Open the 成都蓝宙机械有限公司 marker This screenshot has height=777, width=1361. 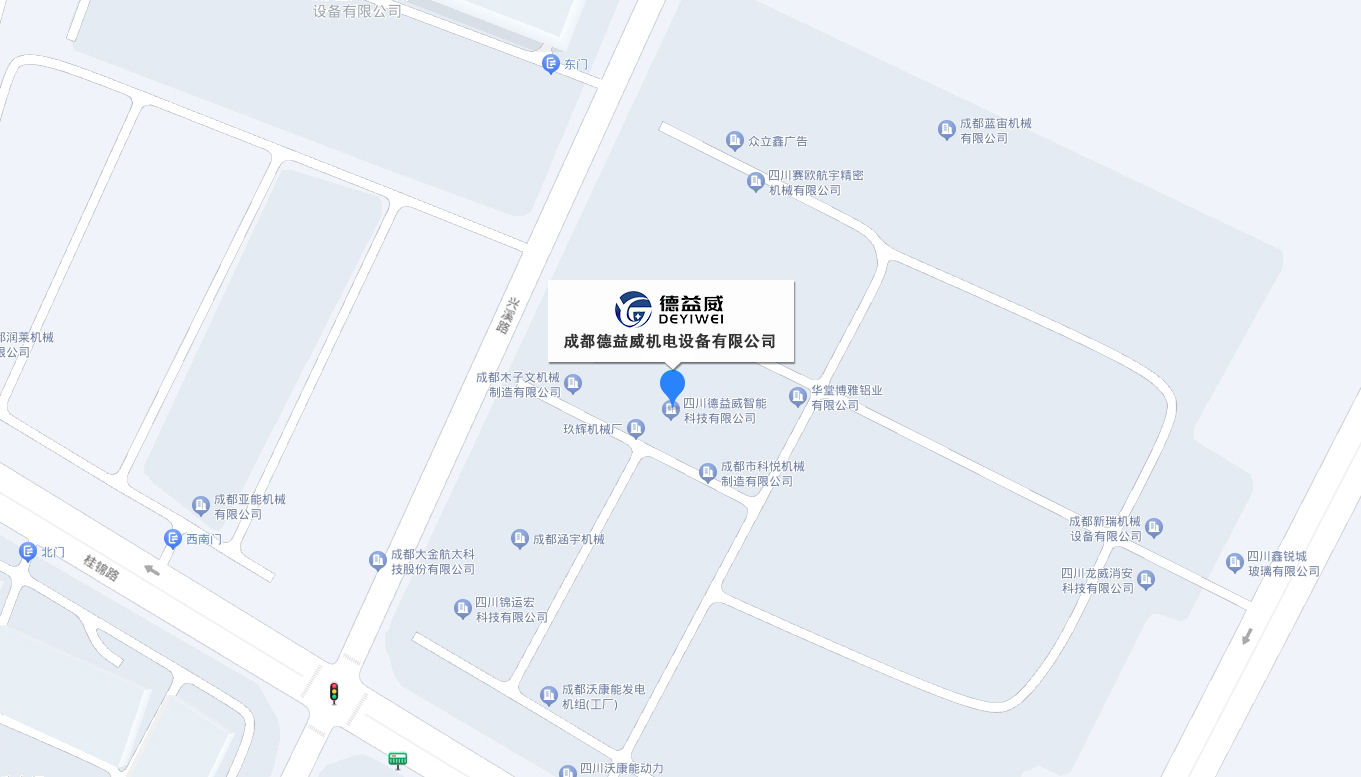(947, 130)
